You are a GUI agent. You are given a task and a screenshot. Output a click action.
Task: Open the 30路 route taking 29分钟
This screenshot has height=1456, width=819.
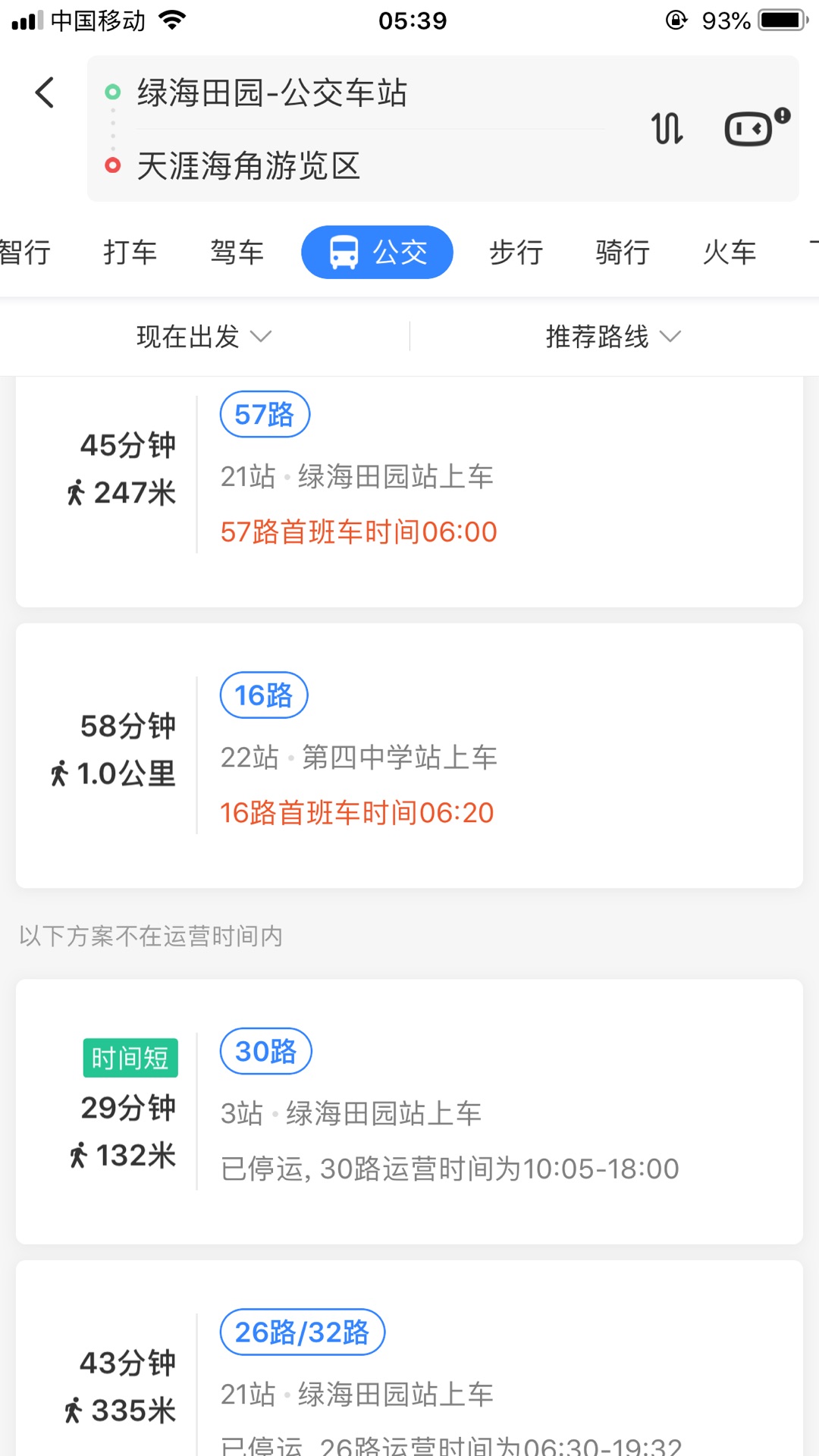point(409,1111)
